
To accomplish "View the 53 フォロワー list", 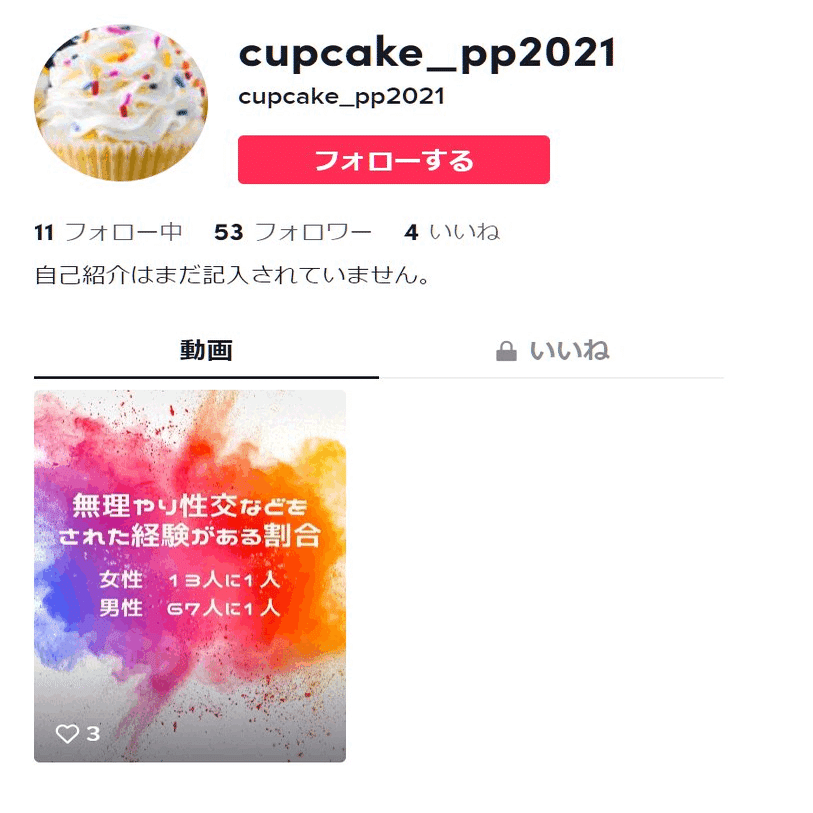I will (292, 233).
